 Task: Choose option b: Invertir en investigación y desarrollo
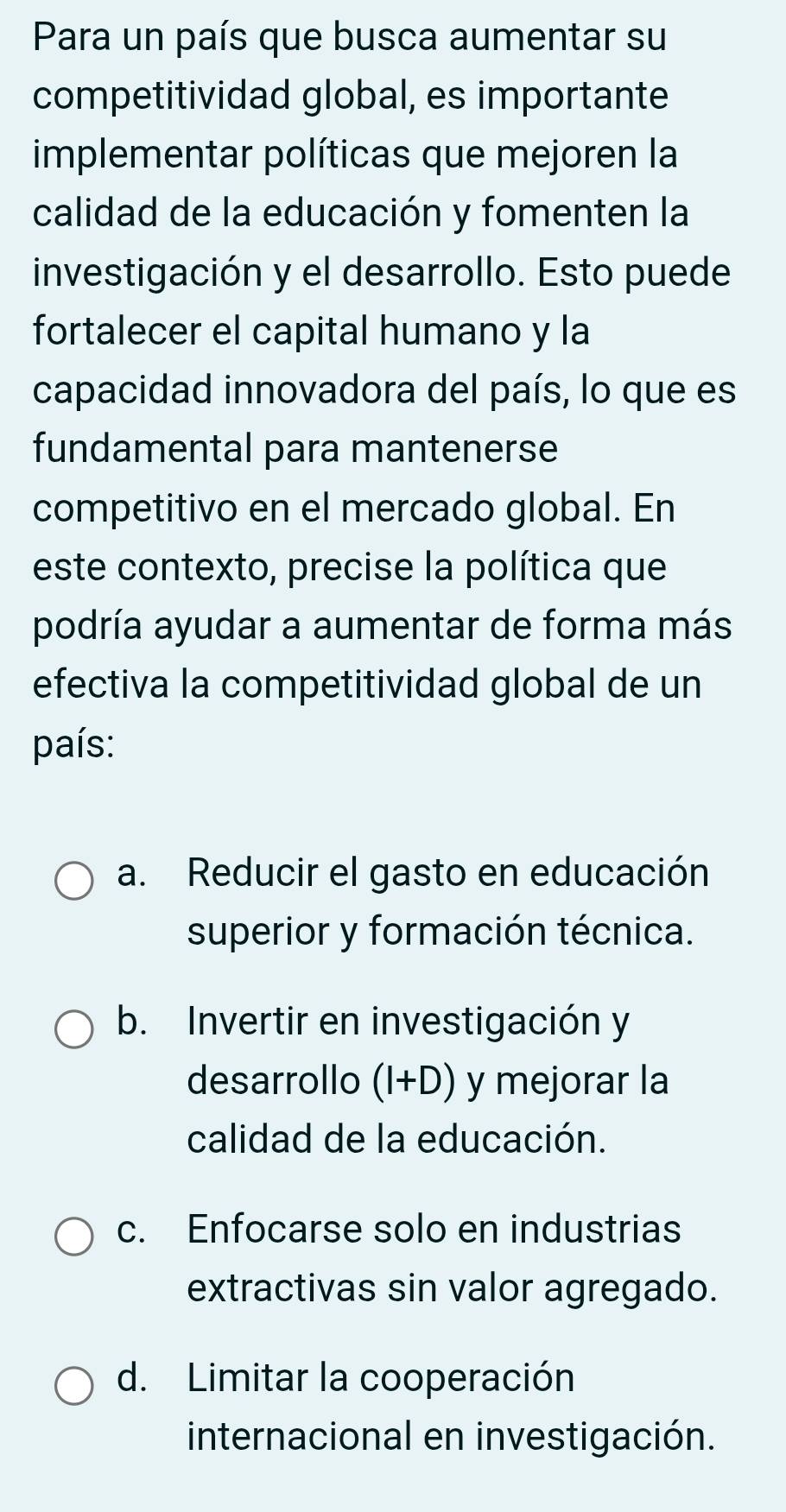pos(75,1030)
